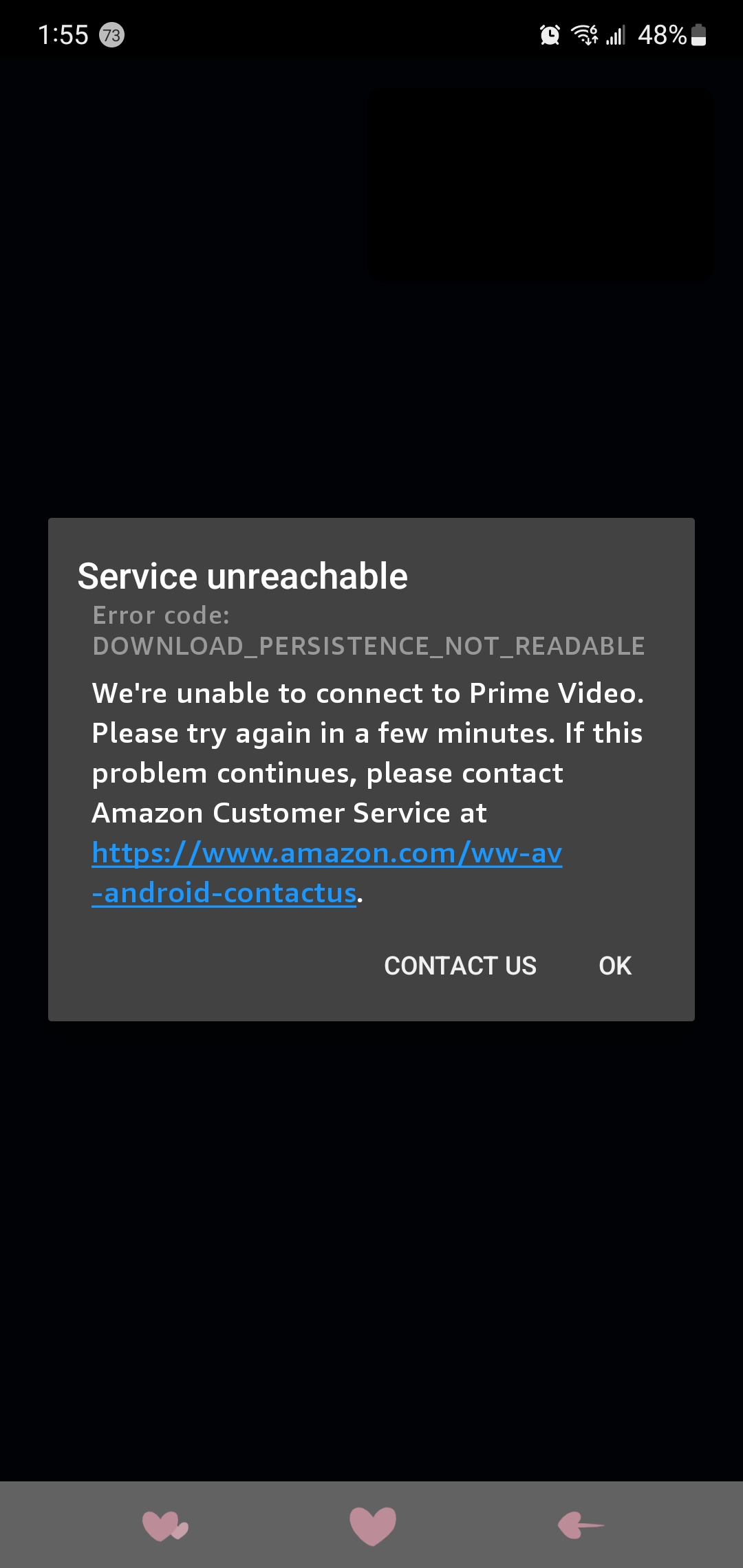
Task: Open the Amazon customer service link
Action: (327, 854)
